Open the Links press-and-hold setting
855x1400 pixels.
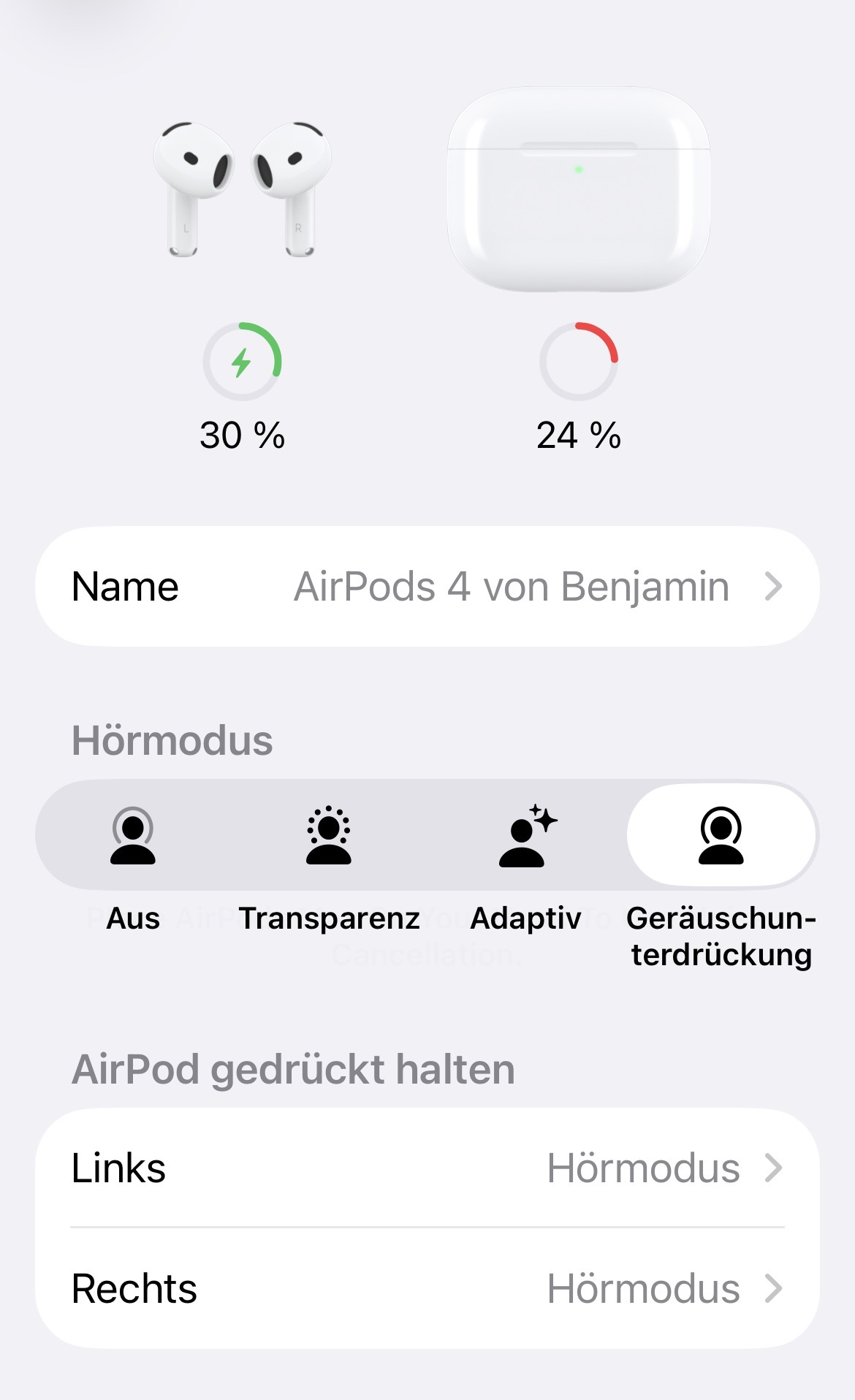(x=427, y=1168)
